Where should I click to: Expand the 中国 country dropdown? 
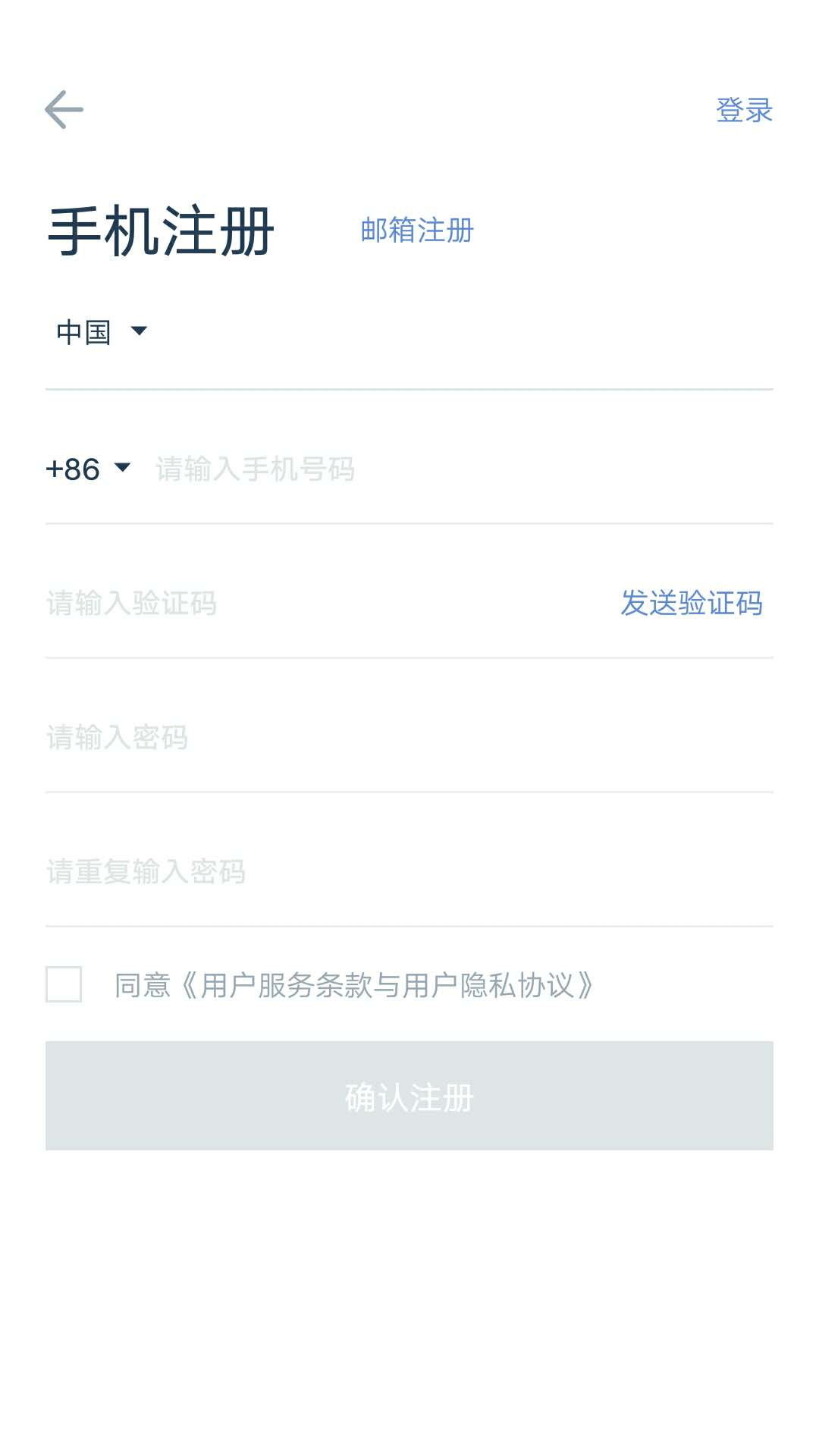click(101, 332)
